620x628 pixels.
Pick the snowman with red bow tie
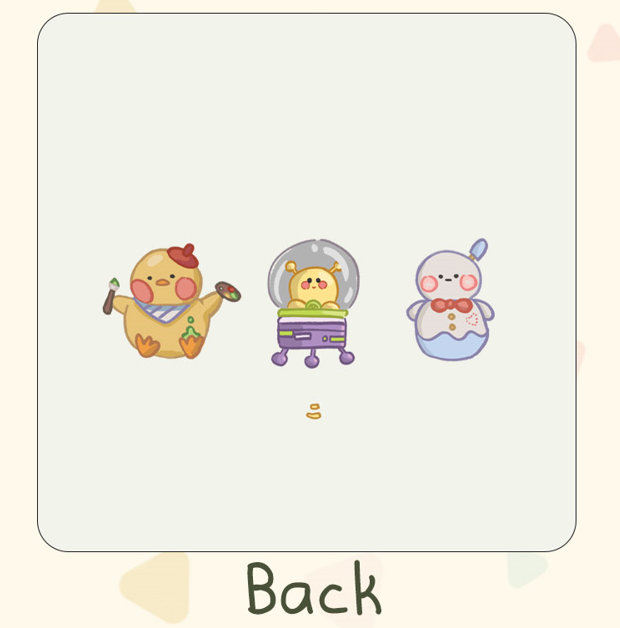point(452,305)
